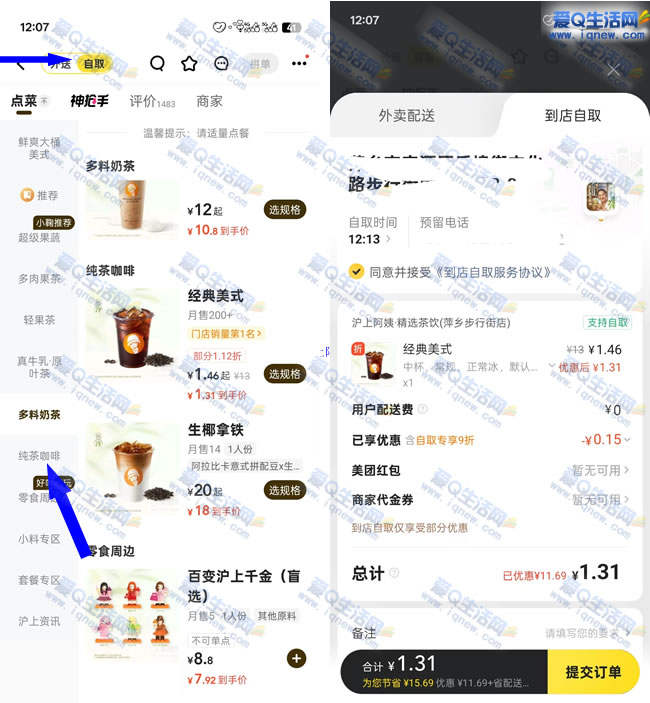The height and width of the screenshot is (703, 650).
Task: Switch to the 神抢手 tab
Action: tap(89, 101)
